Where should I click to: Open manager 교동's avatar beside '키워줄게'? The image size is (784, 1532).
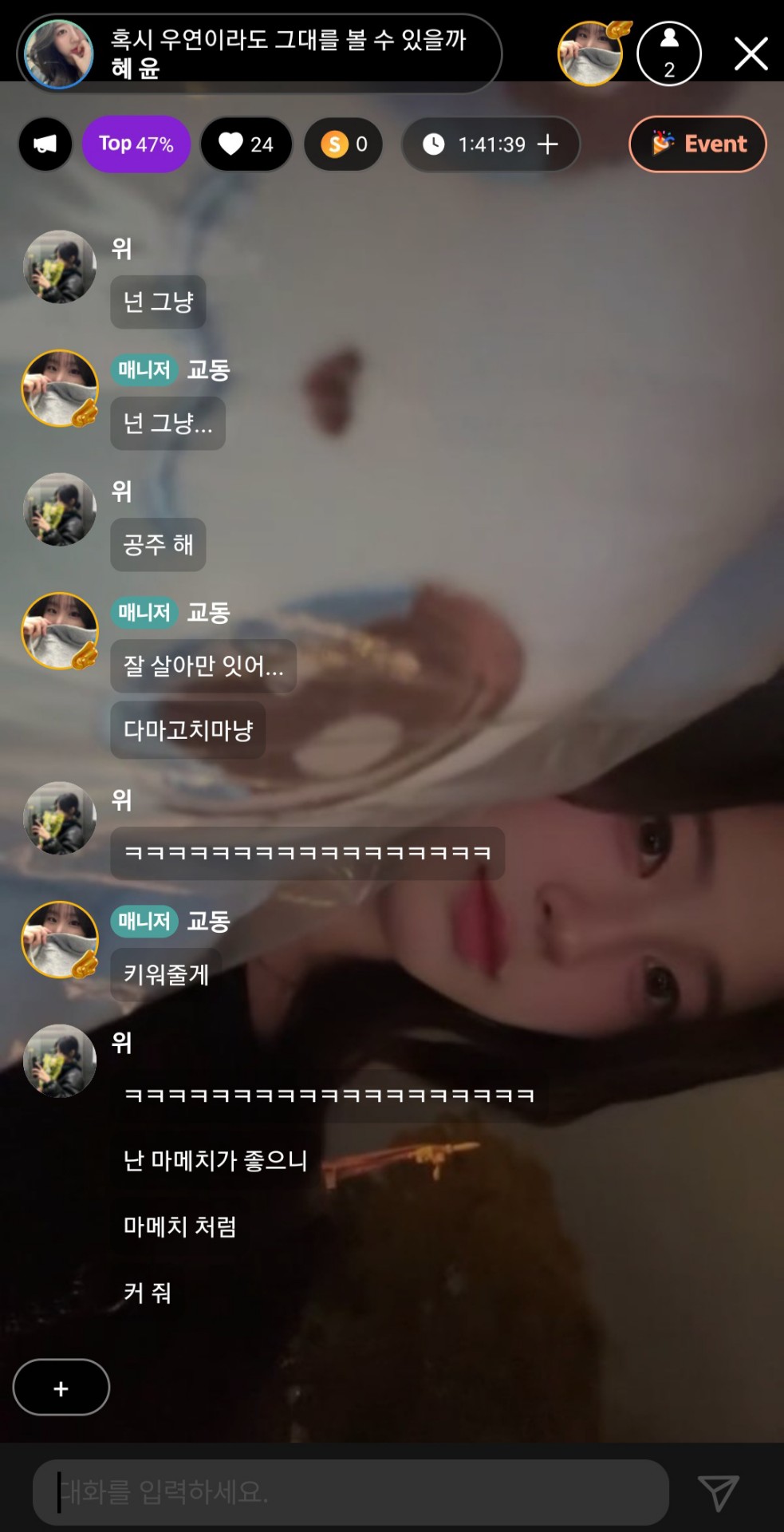(x=60, y=940)
